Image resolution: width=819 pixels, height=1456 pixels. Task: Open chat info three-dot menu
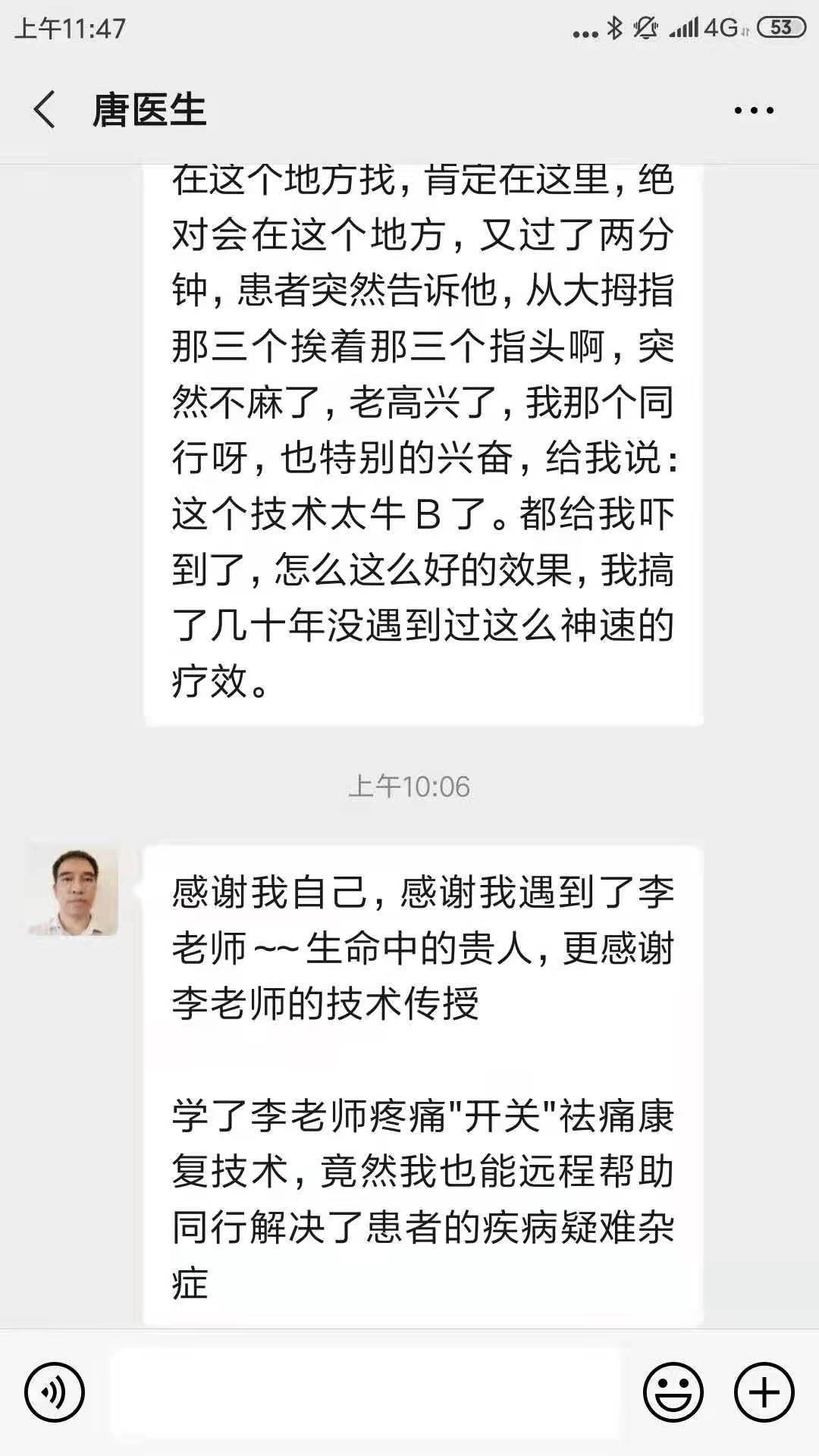(x=753, y=111)
